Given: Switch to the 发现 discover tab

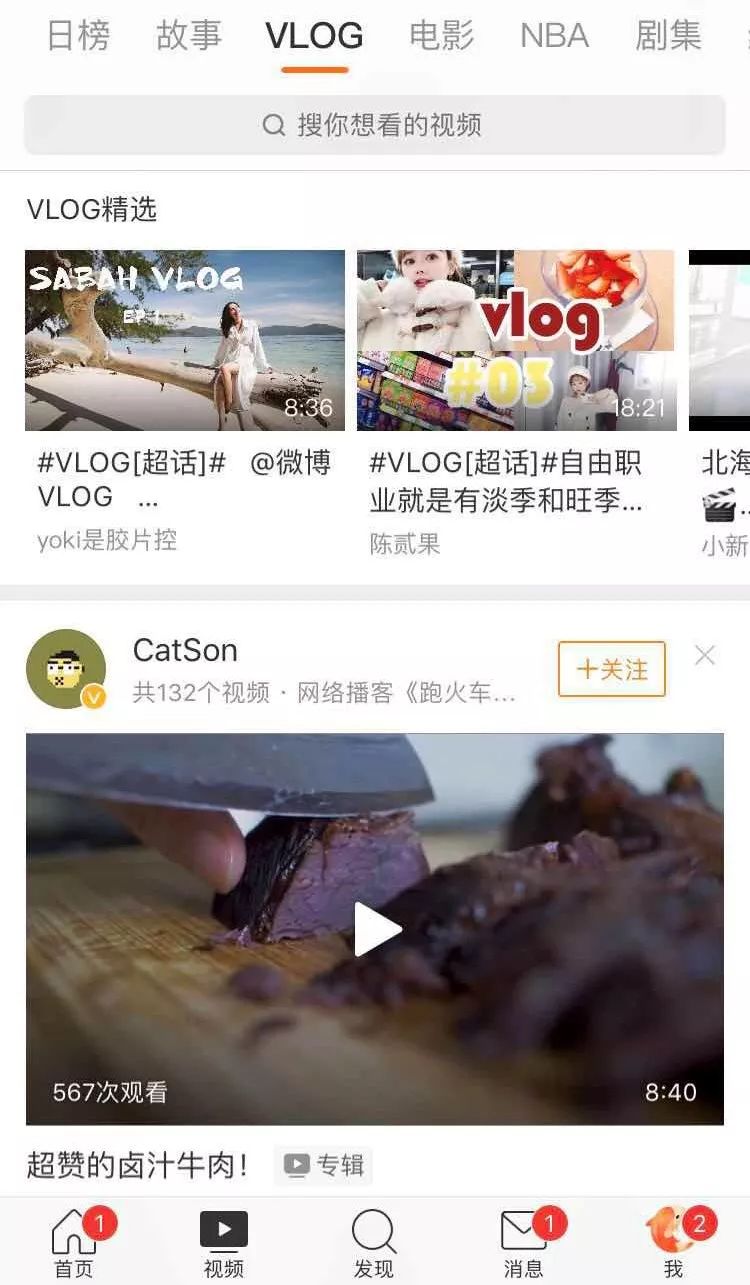Looking at the screenshot, I should click(x=374, y=1242).
